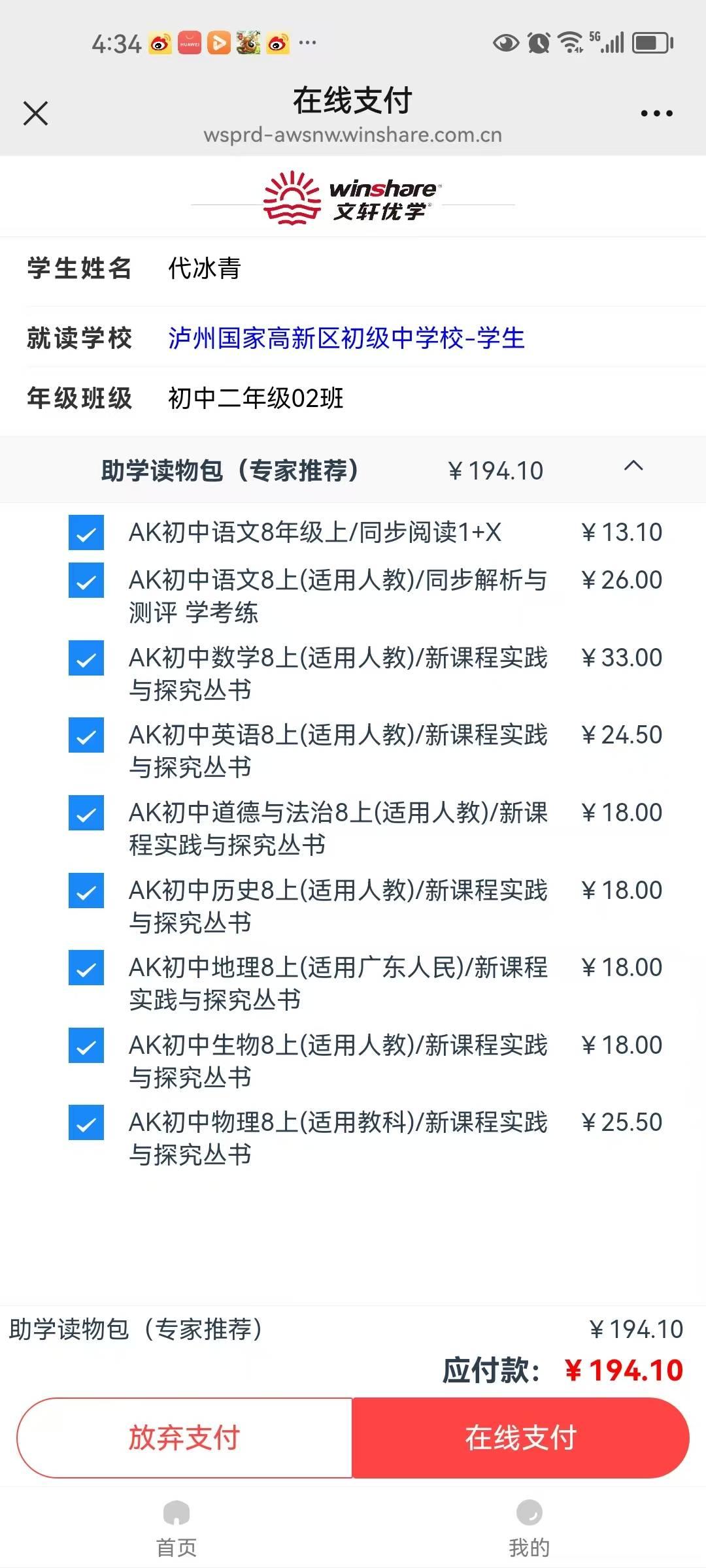Deselect the AK初中物理8上 book
The width and height of the screenshot is (706, 1568).
tap(86, 1123)
